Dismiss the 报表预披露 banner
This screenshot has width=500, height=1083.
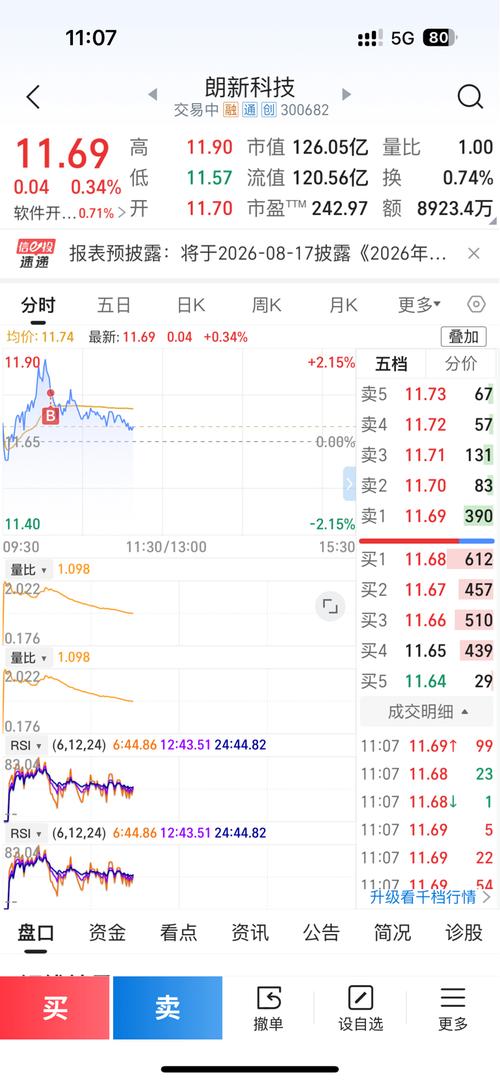pos(474,253)
